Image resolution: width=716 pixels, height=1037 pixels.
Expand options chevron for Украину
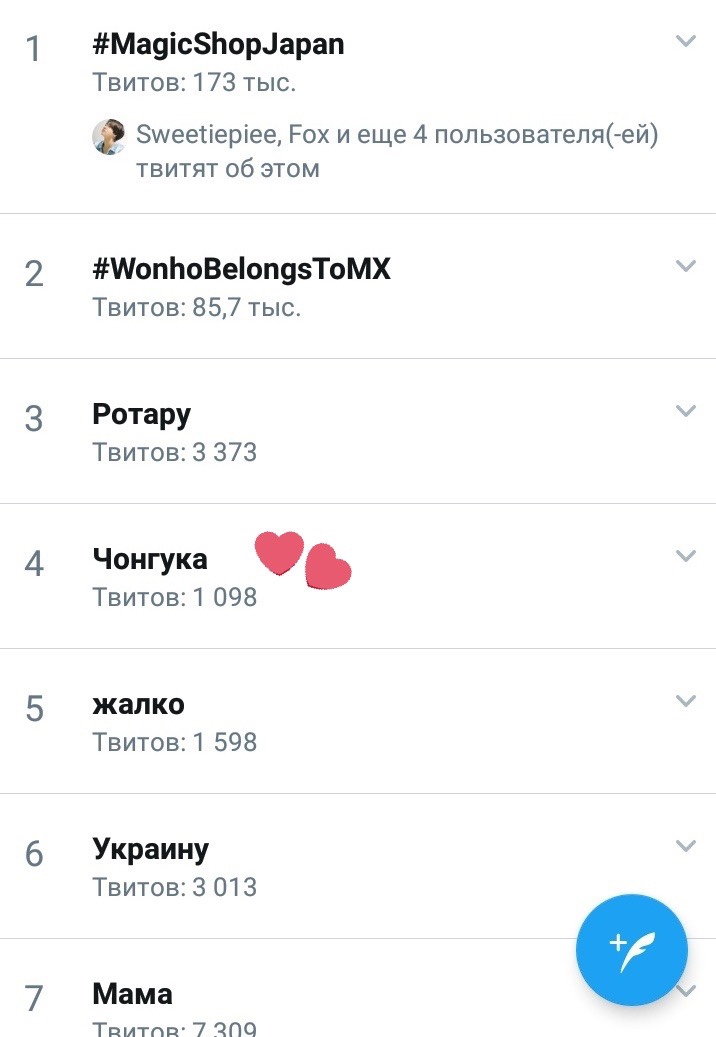coord(685,846)
